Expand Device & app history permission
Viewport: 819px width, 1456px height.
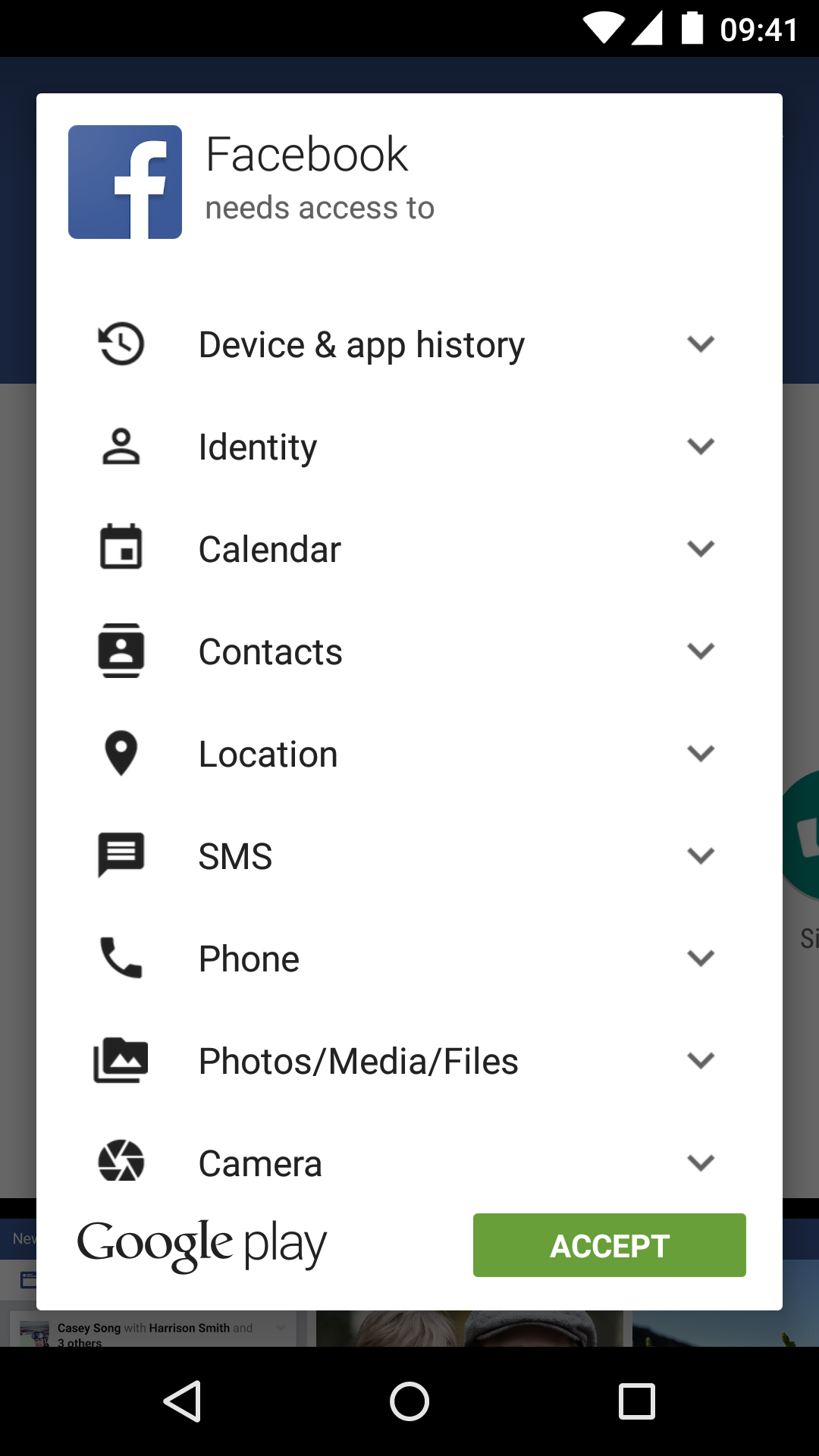[x=701, y=344]
